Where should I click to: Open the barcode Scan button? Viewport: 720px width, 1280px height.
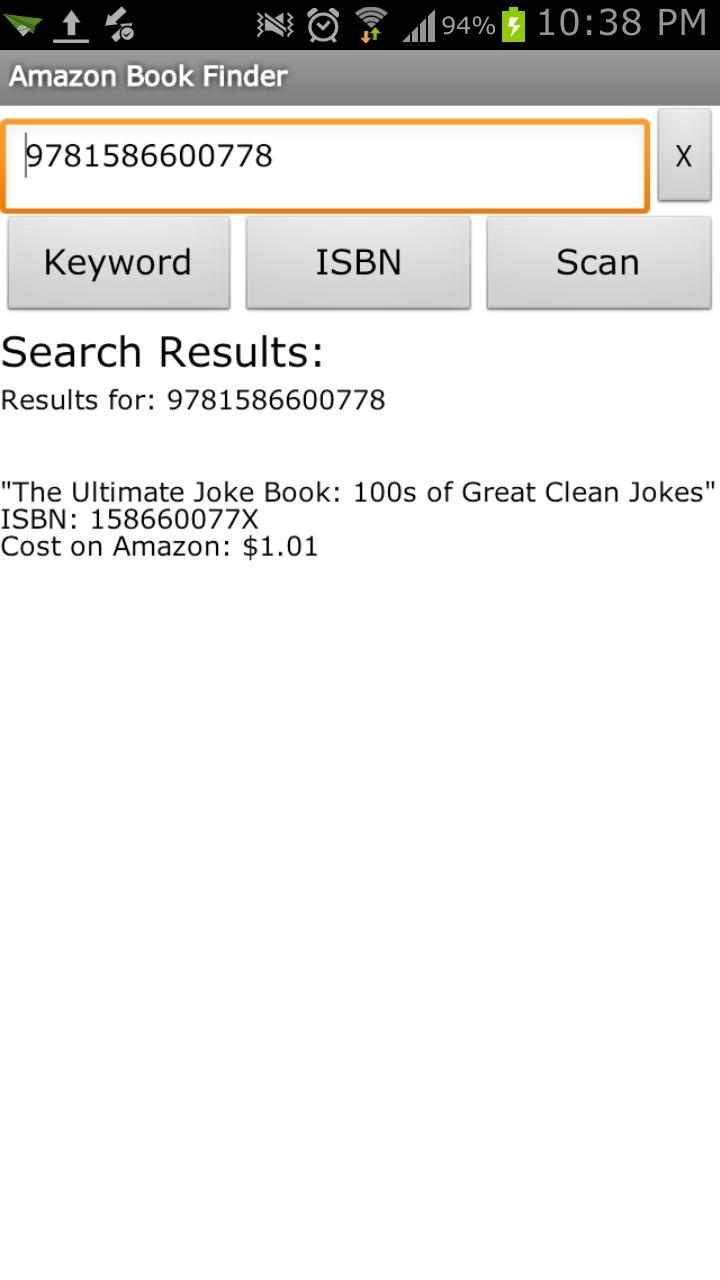pos(598,262)
